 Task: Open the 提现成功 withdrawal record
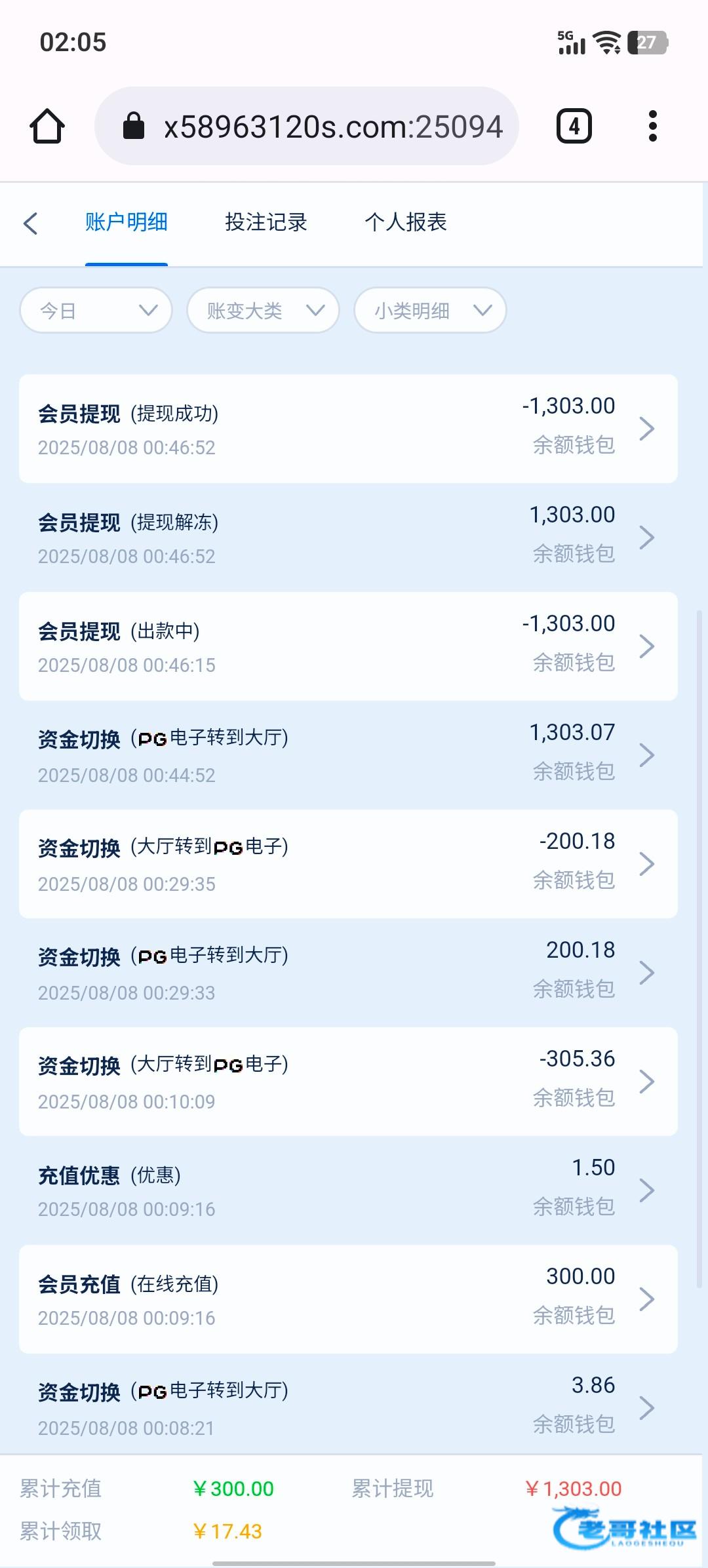(x=348, y=429)
